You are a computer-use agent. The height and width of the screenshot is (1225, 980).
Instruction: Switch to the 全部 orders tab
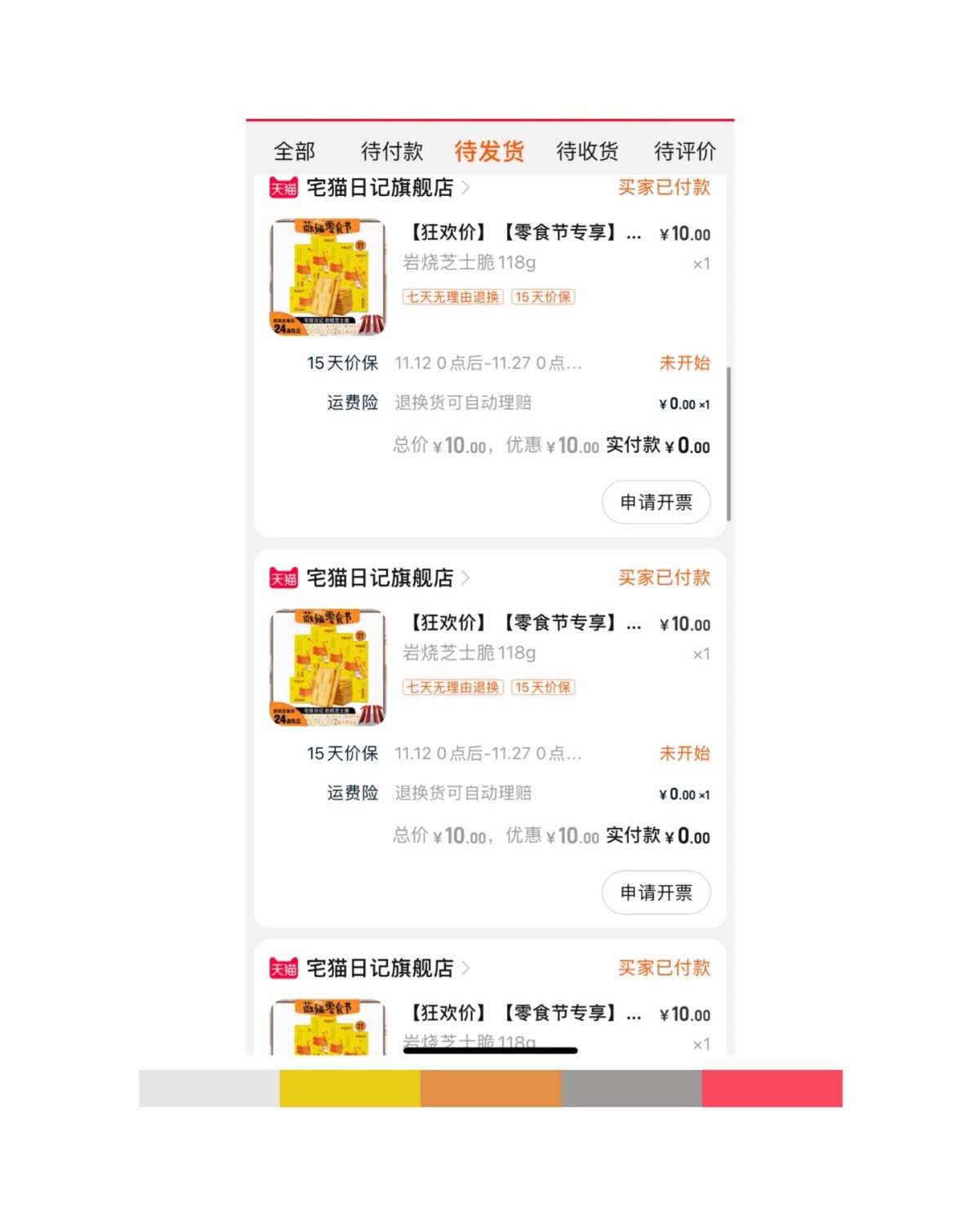tap(296, 152)
